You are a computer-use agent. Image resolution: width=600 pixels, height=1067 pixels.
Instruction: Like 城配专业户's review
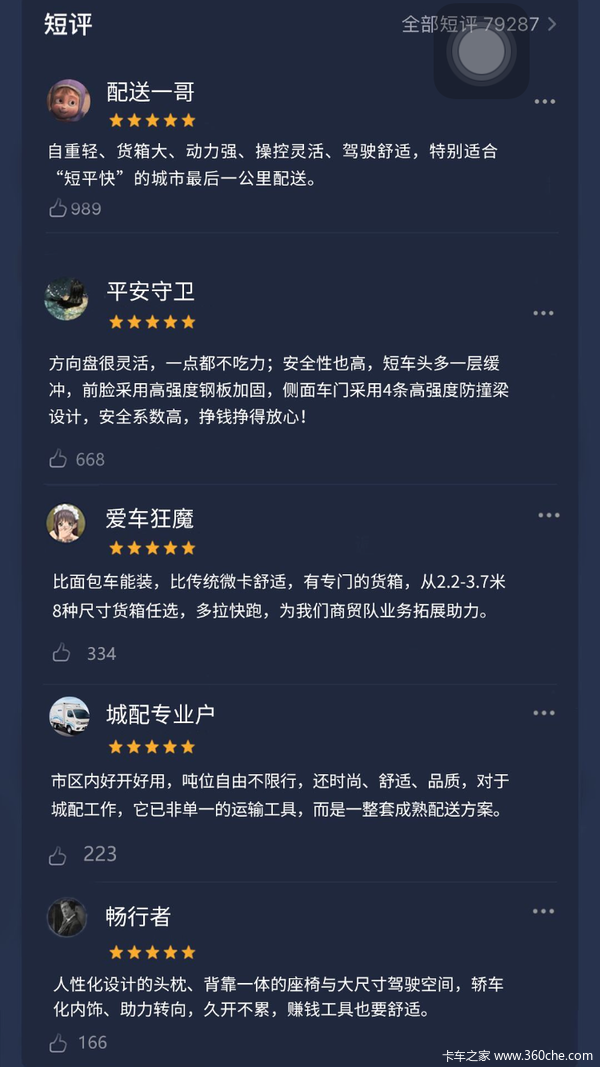59,855
